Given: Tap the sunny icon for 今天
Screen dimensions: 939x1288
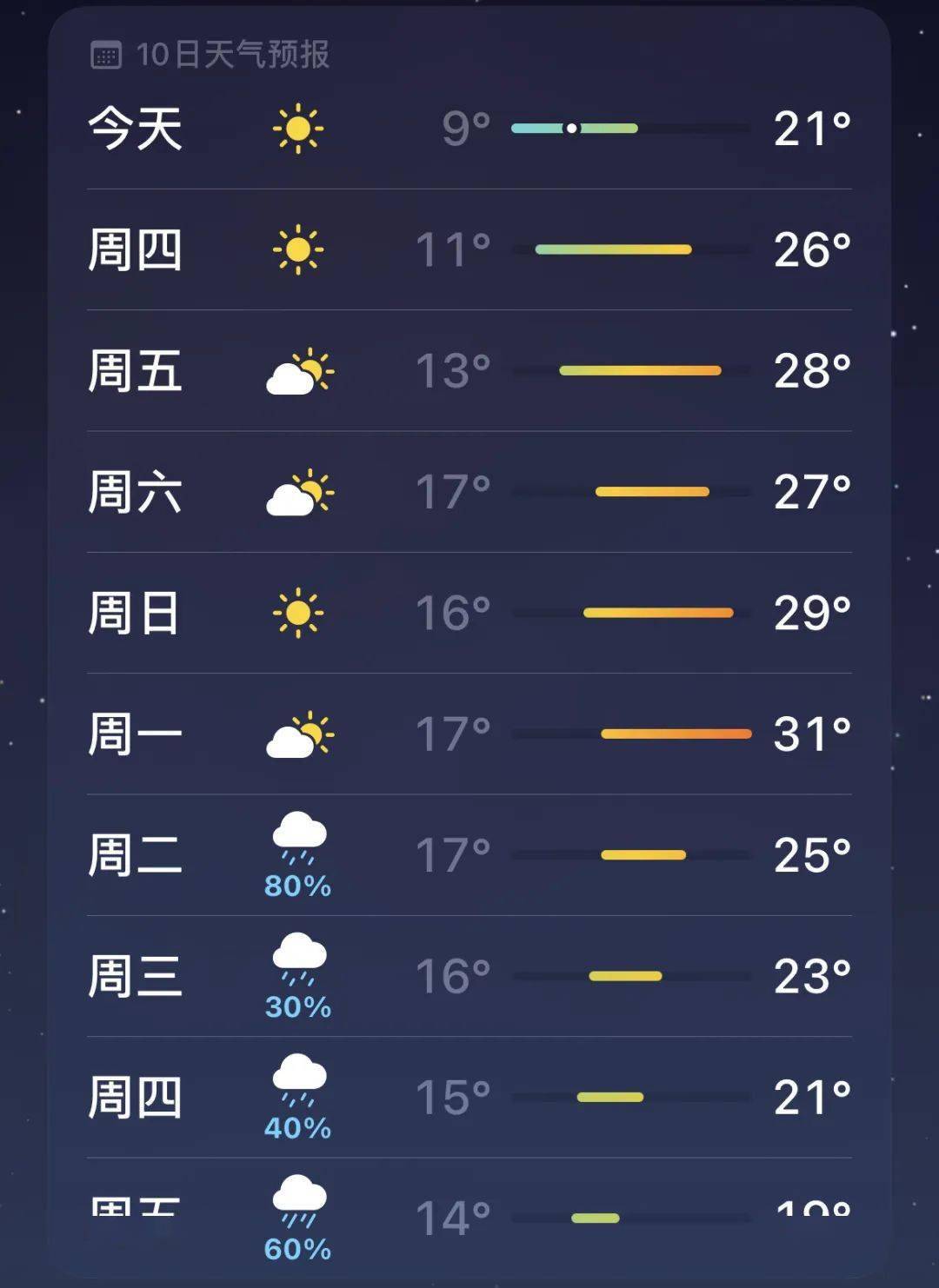Looking at the screenshot, I should click(x=300, y=129).
